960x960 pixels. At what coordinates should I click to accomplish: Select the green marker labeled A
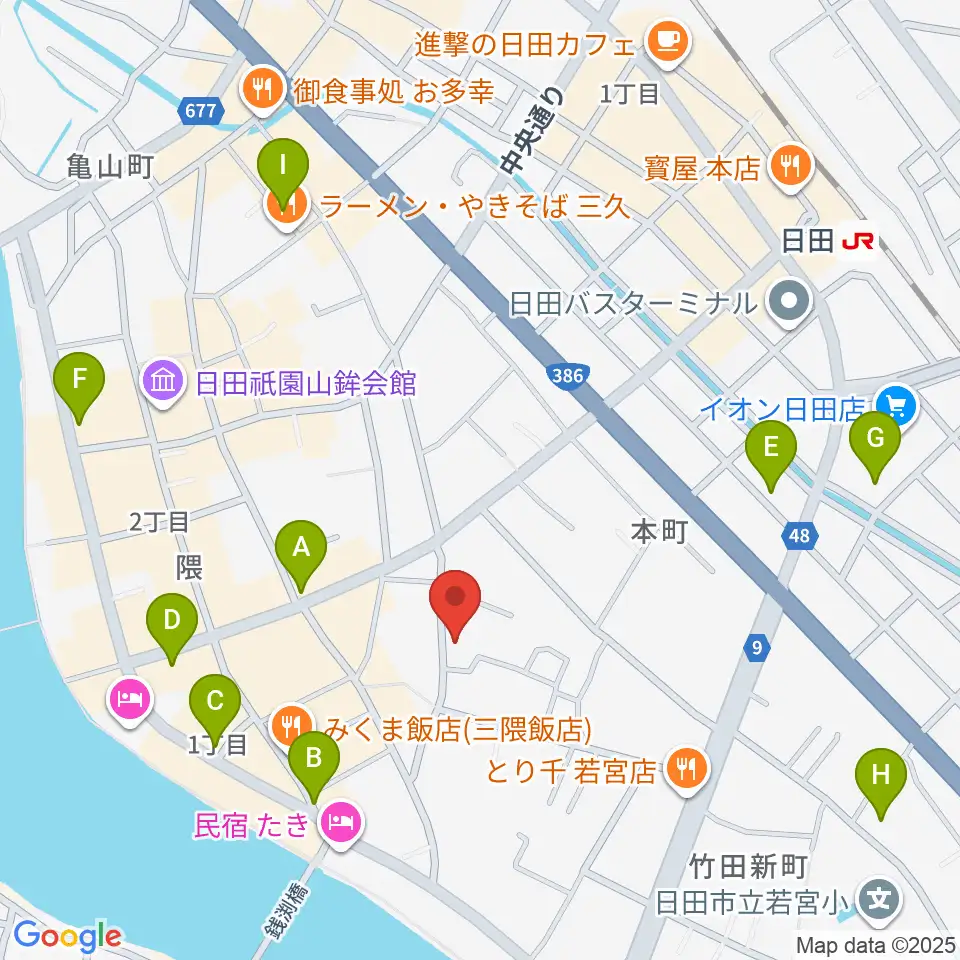click(x=301, y=555)
